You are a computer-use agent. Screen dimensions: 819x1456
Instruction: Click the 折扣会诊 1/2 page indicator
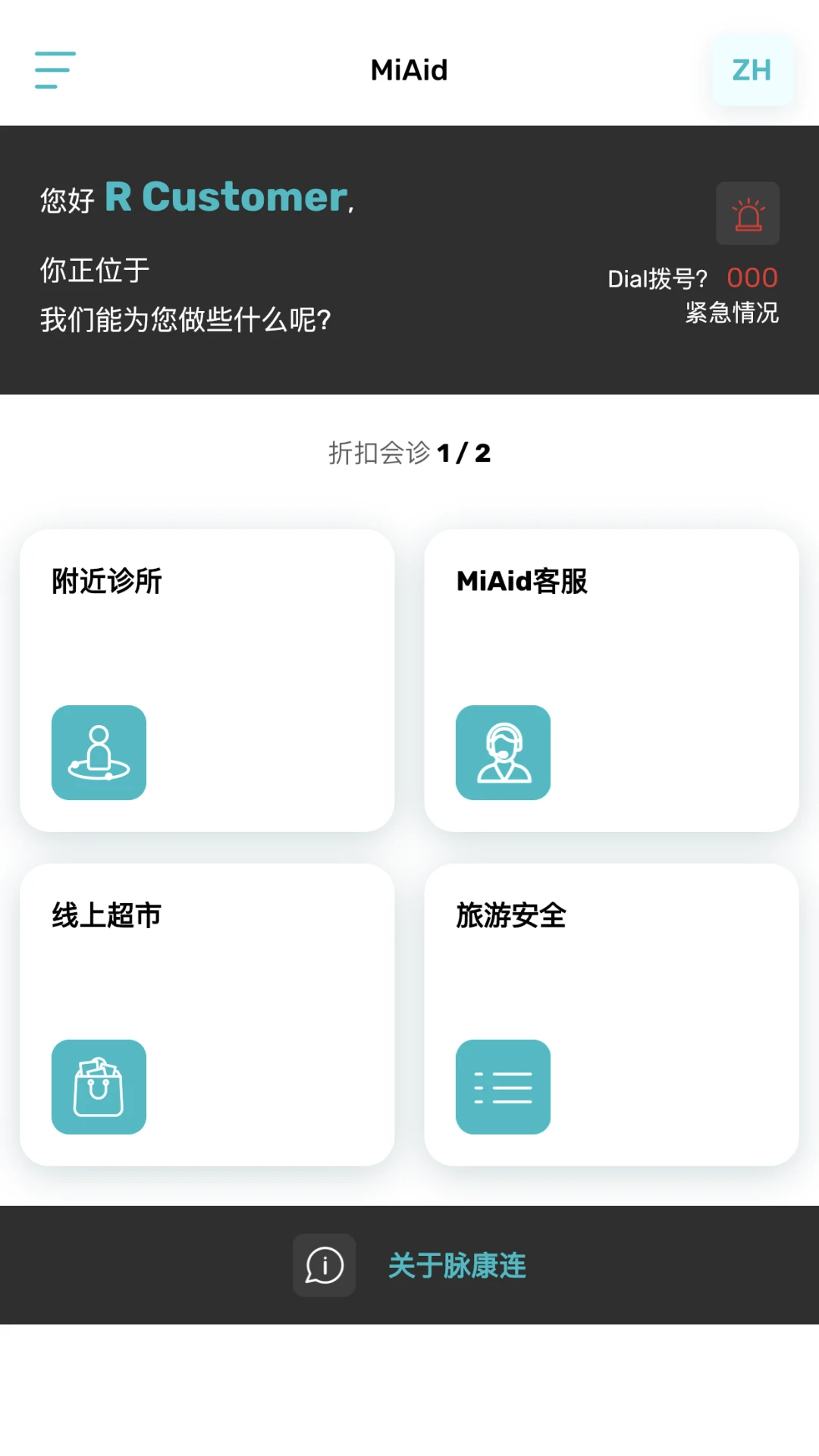[409, 453]
